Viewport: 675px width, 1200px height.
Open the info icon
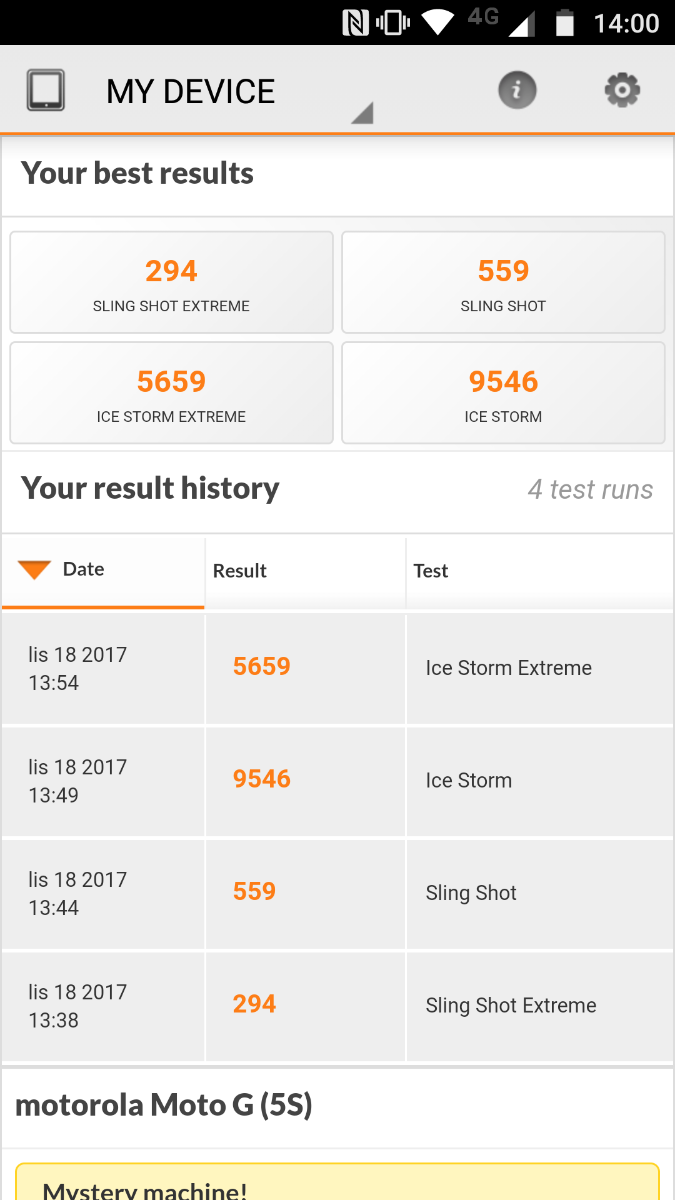coord(517,91)
